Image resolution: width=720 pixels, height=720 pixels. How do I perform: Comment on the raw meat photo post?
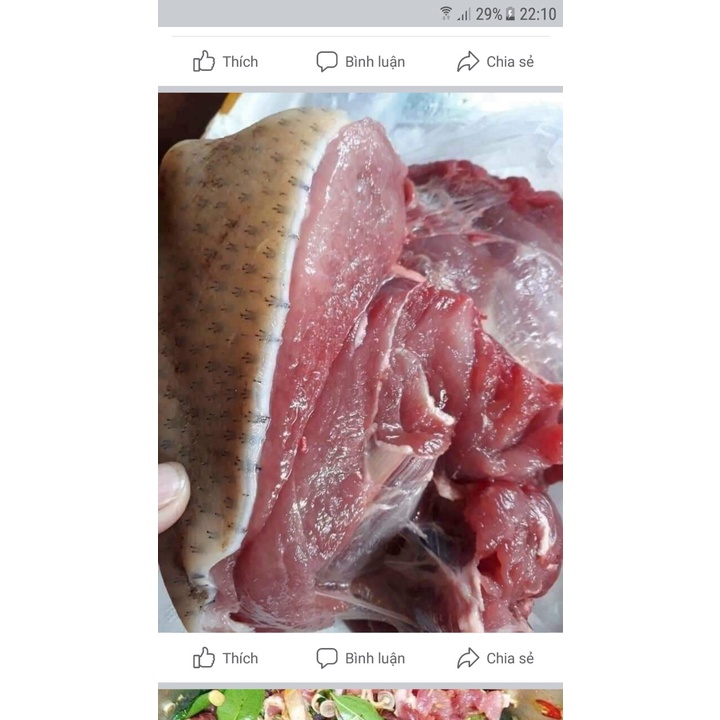point(361,658)
